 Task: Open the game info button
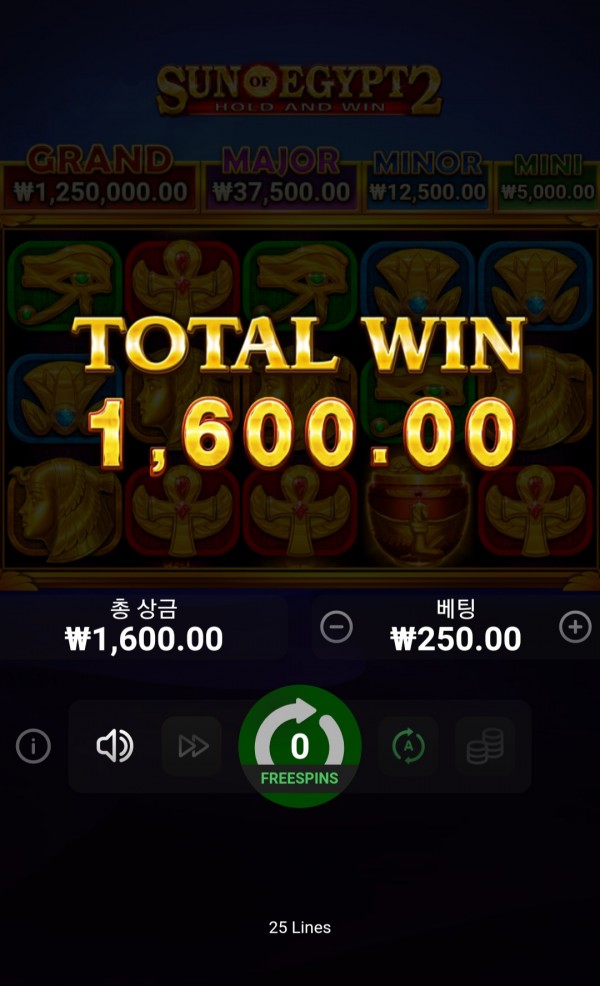(x=33, y=746)
